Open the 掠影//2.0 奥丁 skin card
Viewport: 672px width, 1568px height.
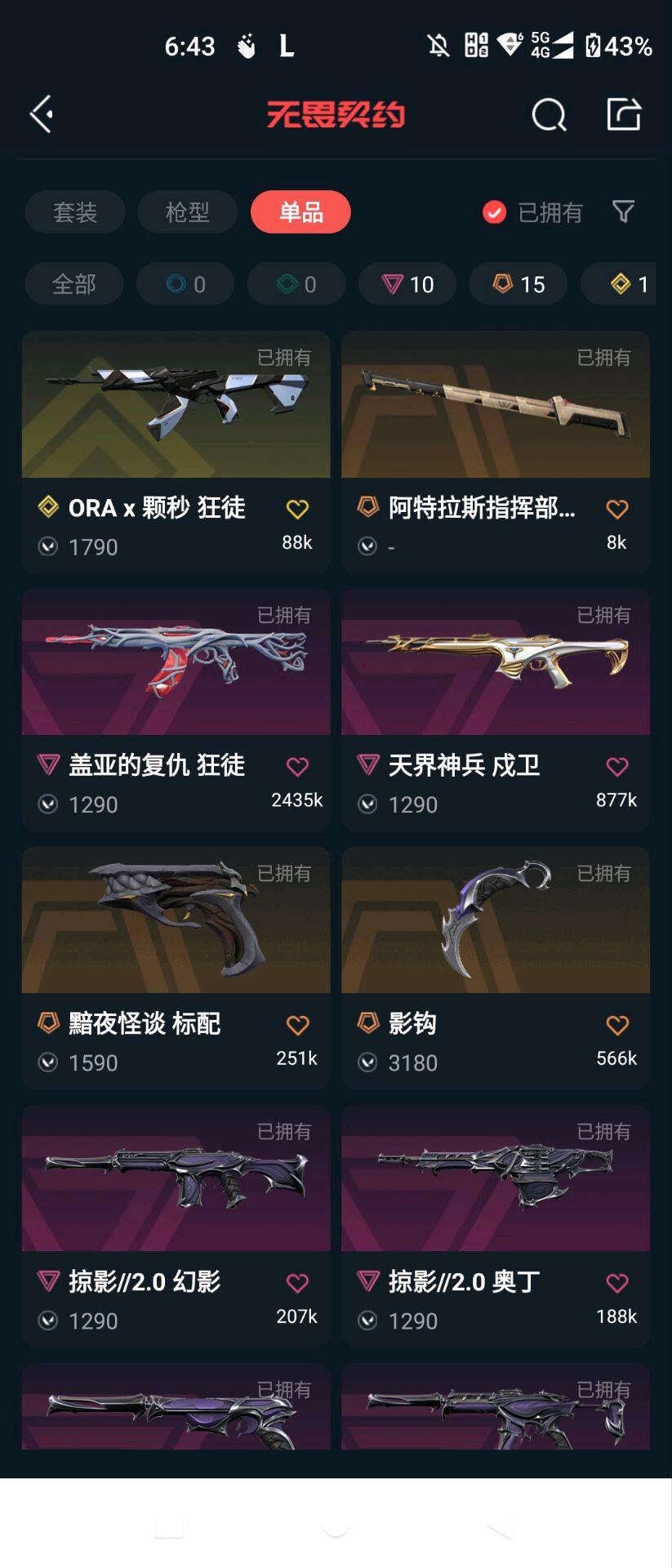click(x=496, y=1226)
